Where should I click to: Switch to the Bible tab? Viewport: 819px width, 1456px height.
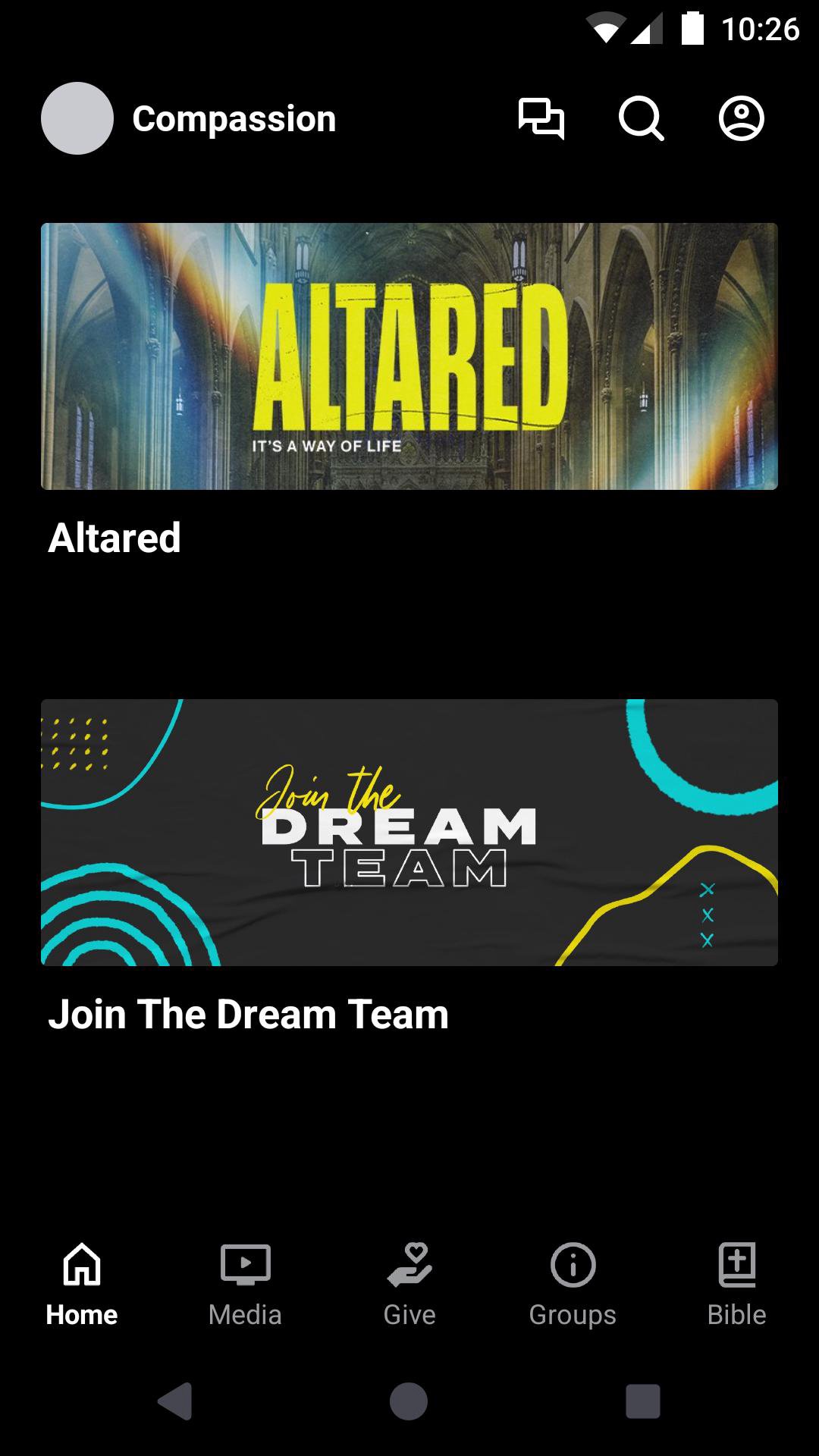coord(736,1282)
